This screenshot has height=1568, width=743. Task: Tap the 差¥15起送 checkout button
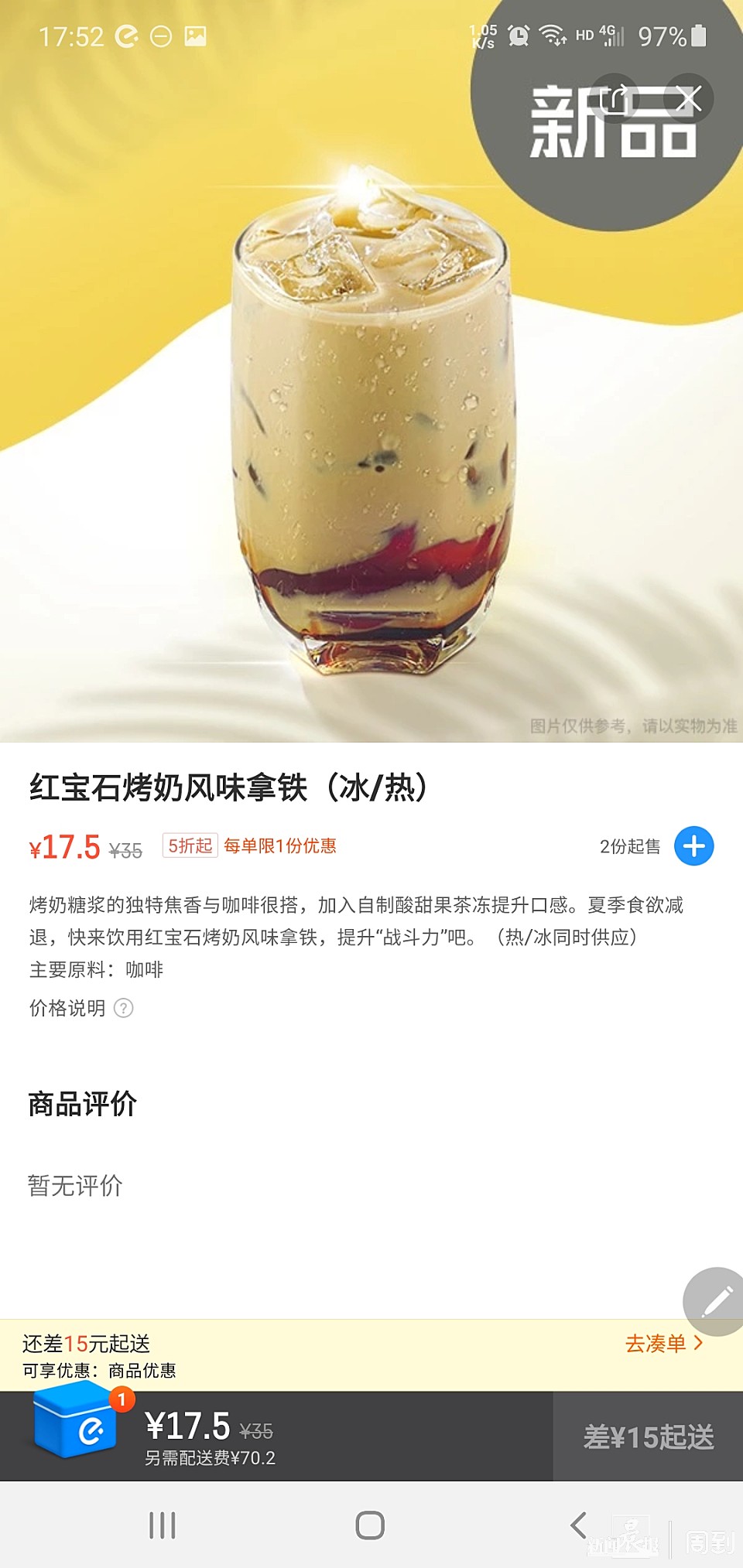point(648,1437)
